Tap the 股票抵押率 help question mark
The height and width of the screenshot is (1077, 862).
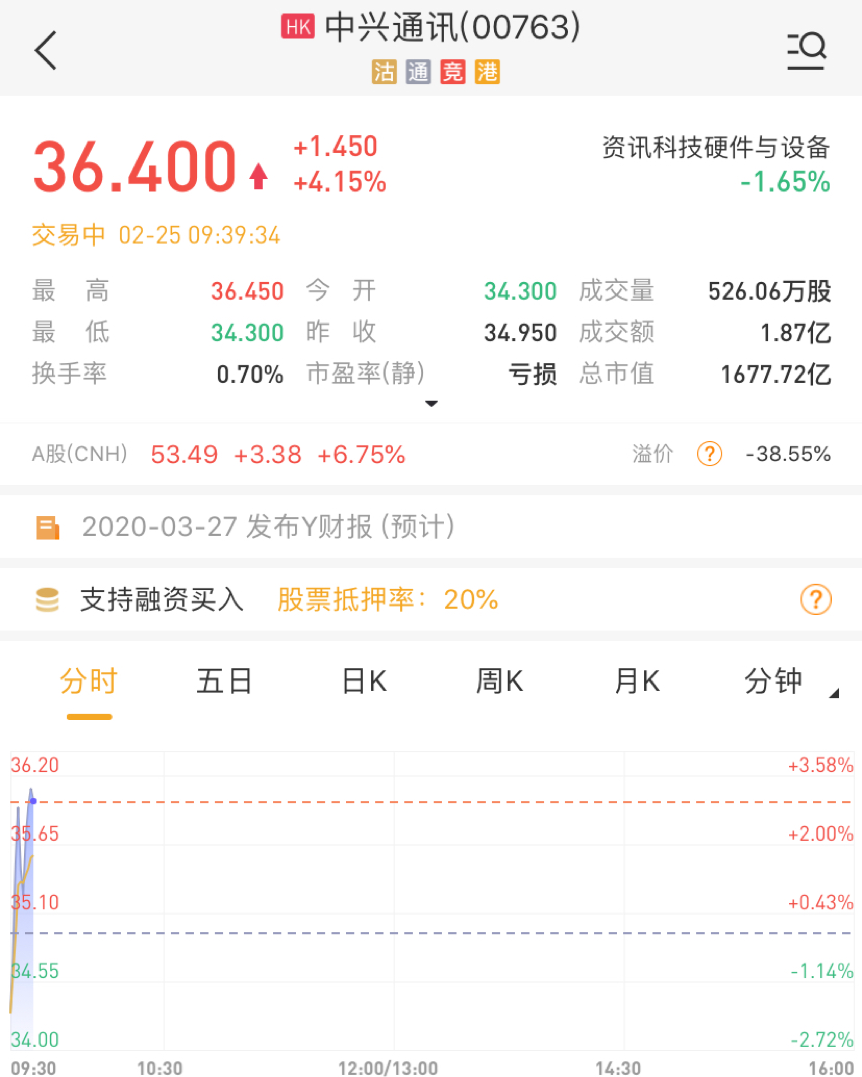[x=816, y=600]
